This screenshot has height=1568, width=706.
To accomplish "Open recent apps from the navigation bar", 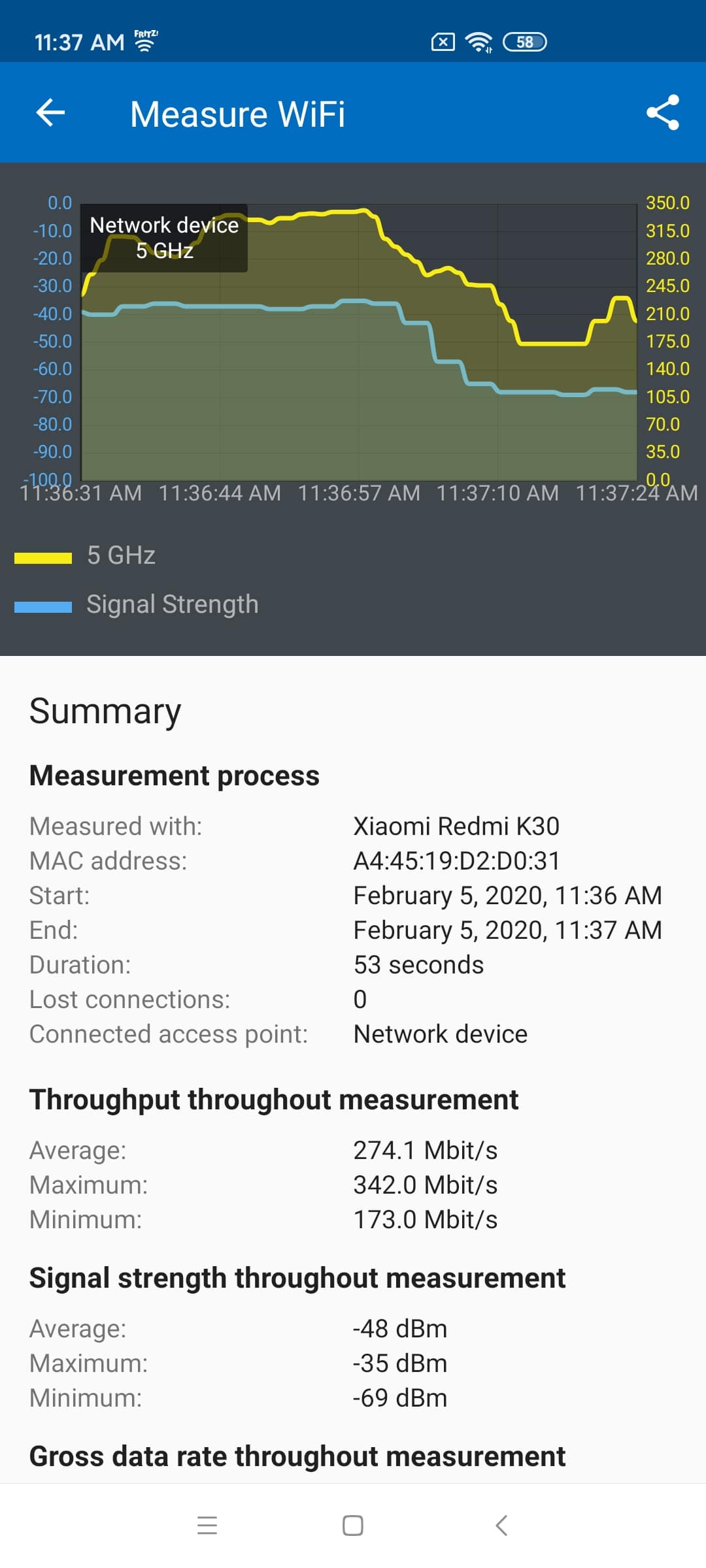I will [x=207, y=1525].
